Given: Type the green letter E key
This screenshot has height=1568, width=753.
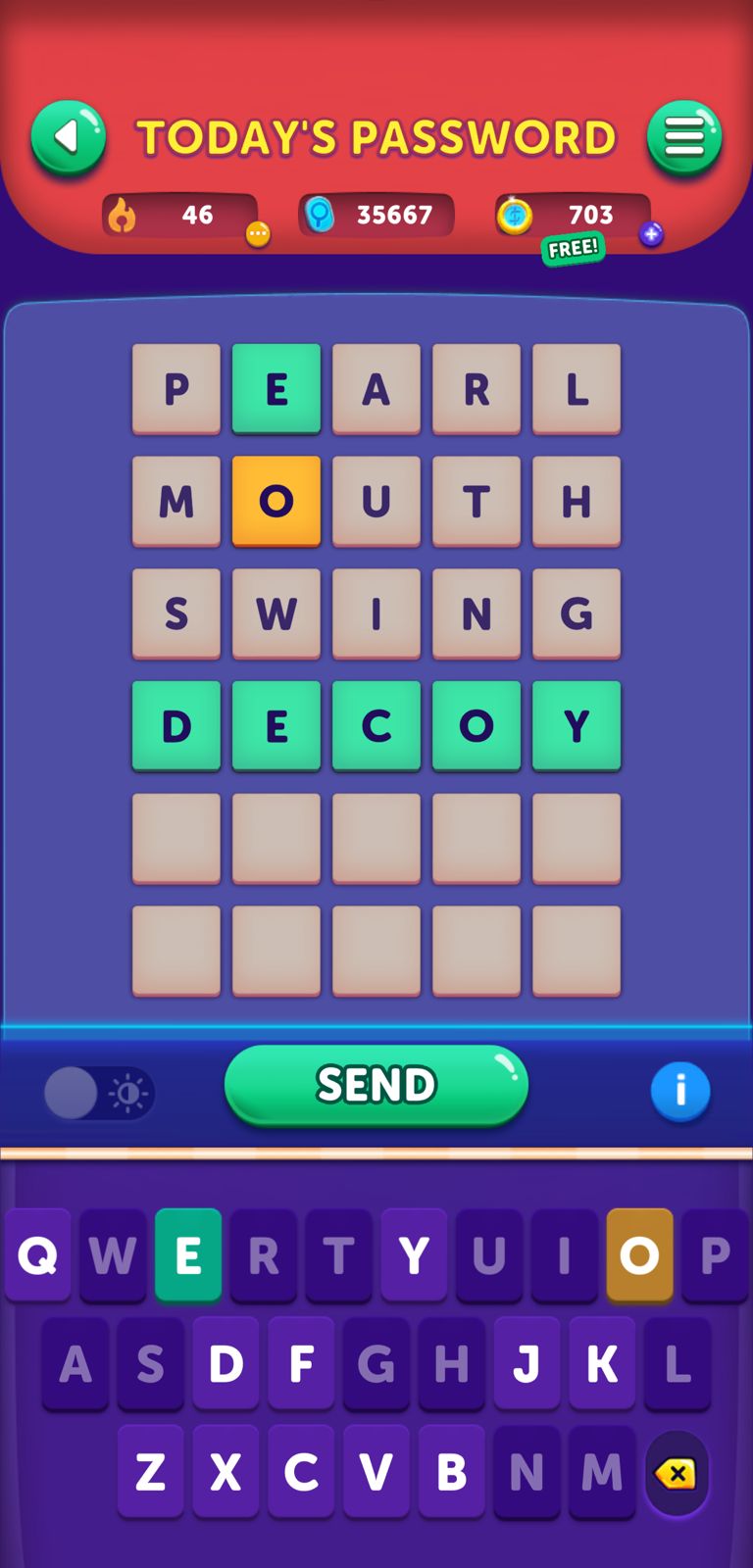Looking at the screenshot, I should 187,1254.
